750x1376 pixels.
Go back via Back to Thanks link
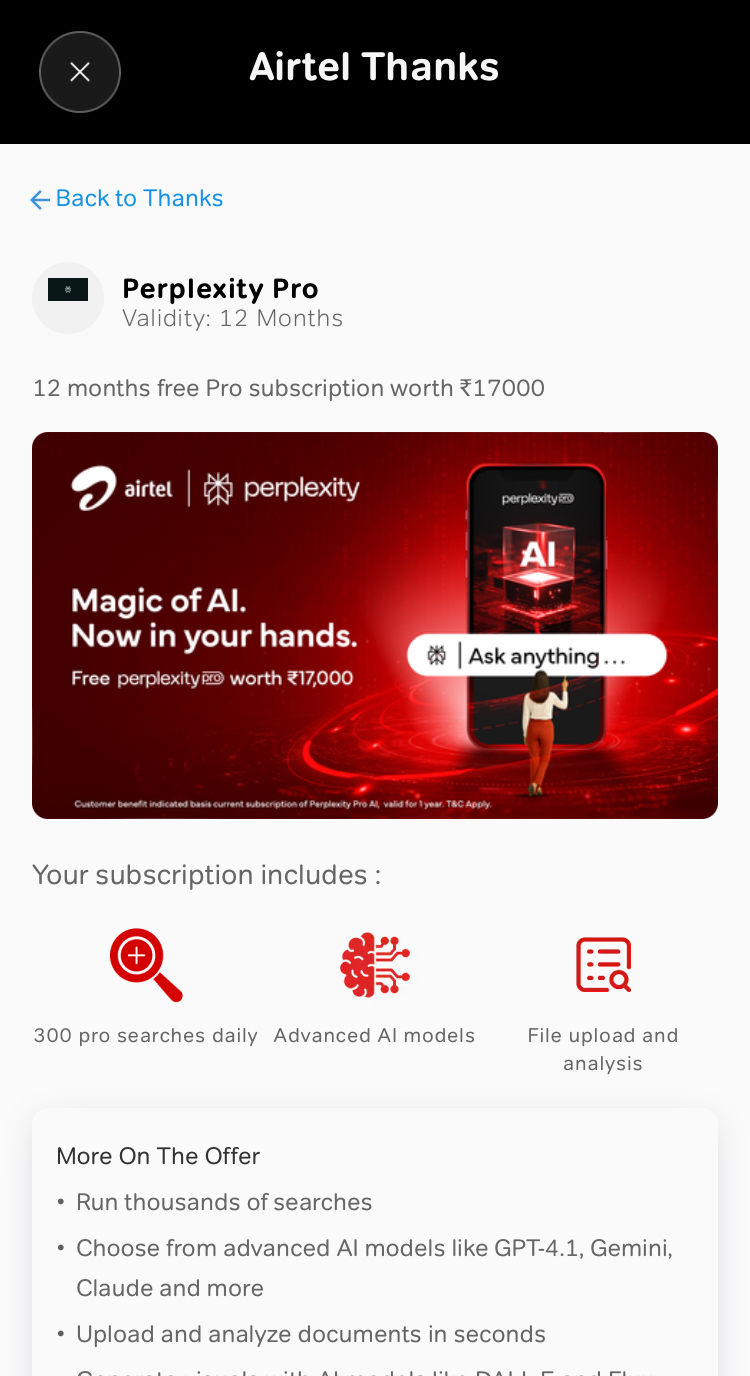(127, 199)
